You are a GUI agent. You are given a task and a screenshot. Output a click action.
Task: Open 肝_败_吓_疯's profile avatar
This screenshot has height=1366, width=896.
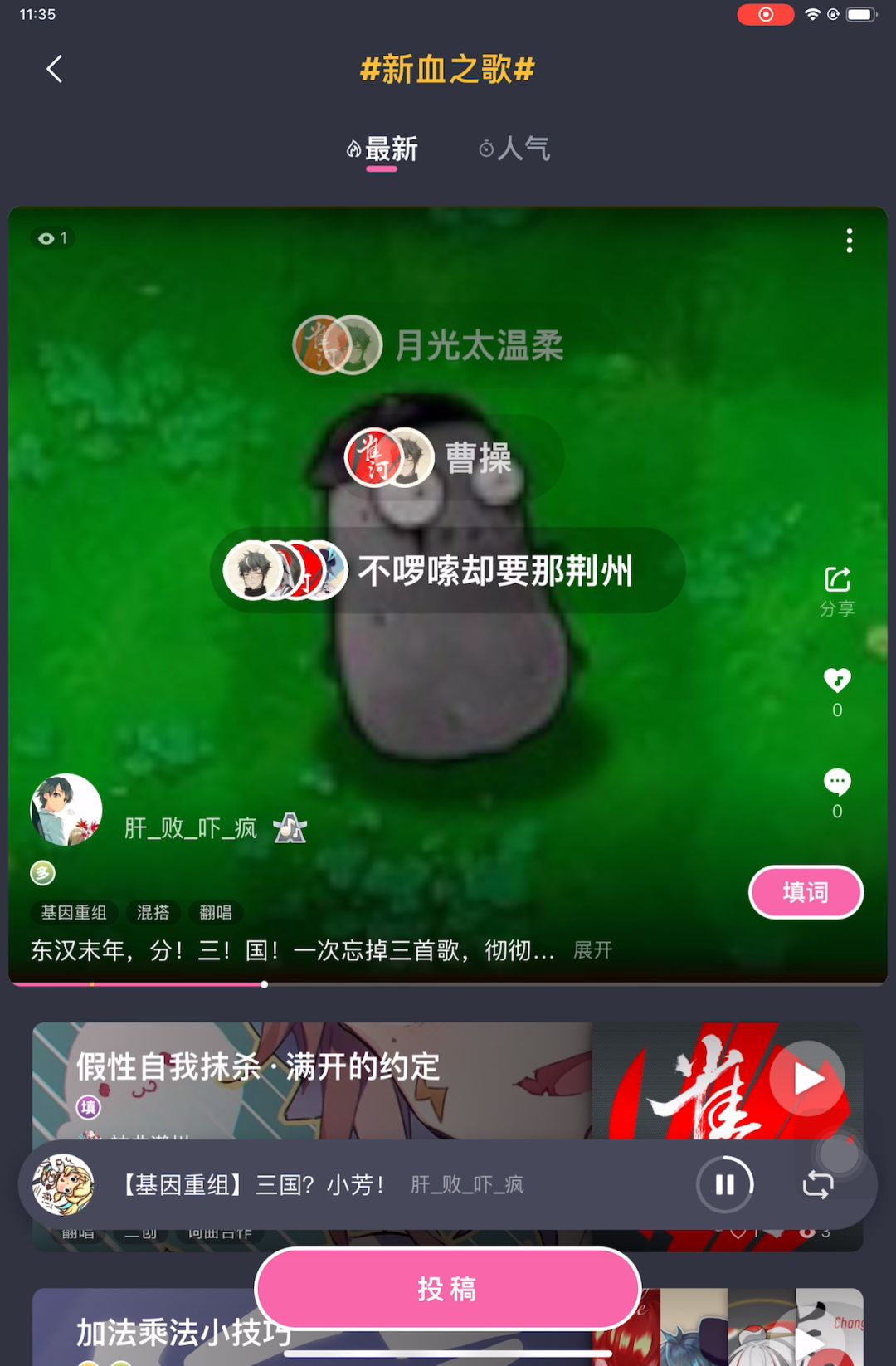(x=66, y=810)
